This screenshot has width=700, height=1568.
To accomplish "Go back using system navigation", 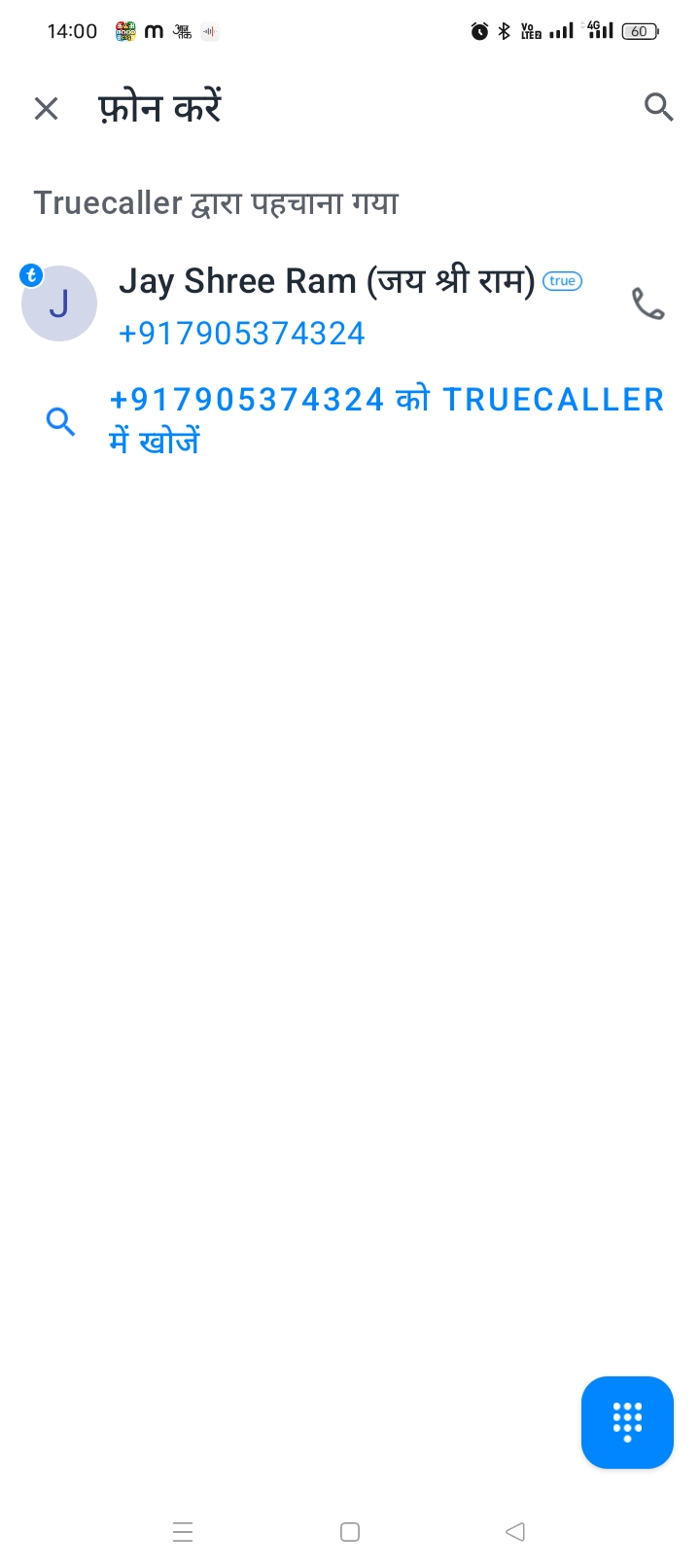I will [515, 1532].
